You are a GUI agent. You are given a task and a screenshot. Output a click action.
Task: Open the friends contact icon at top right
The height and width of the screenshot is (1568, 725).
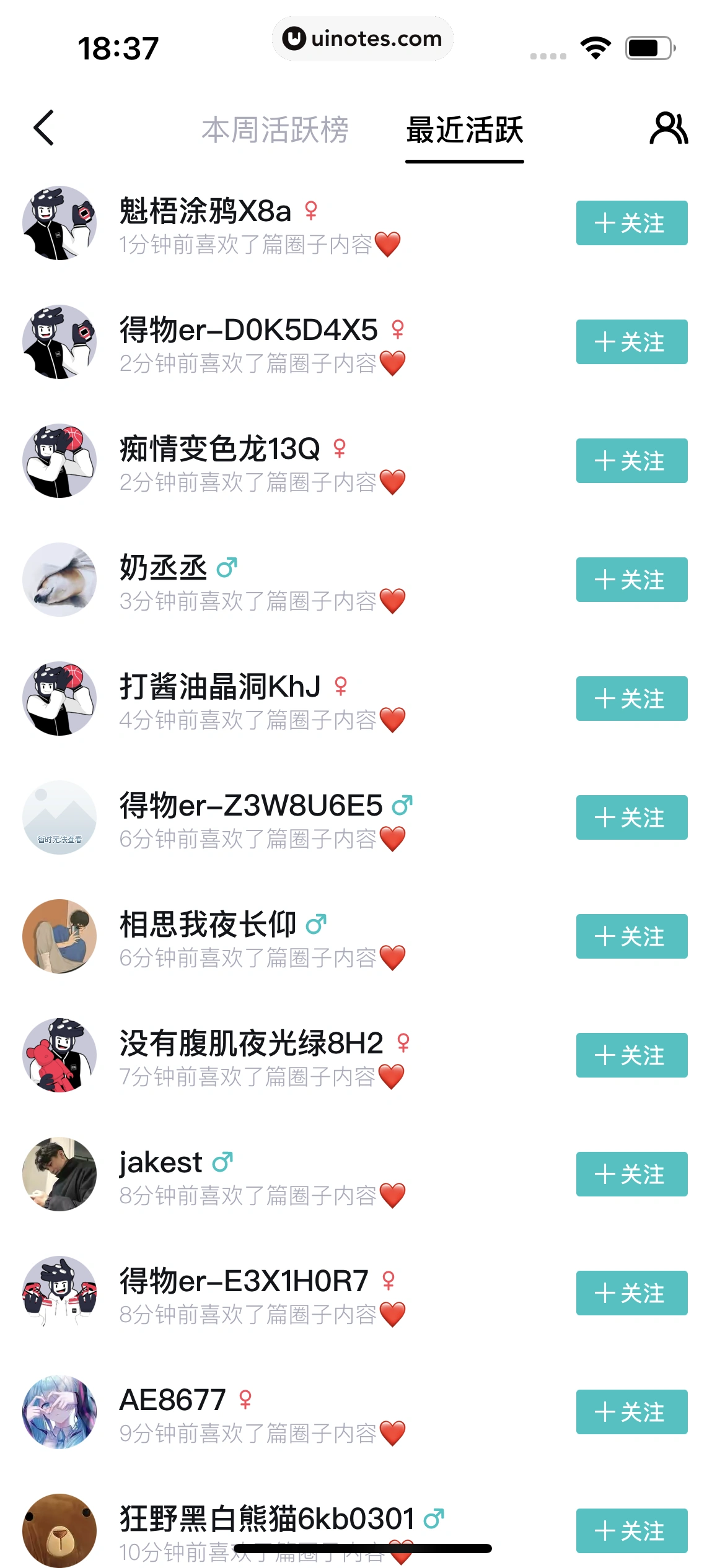(x=669, y=128)
